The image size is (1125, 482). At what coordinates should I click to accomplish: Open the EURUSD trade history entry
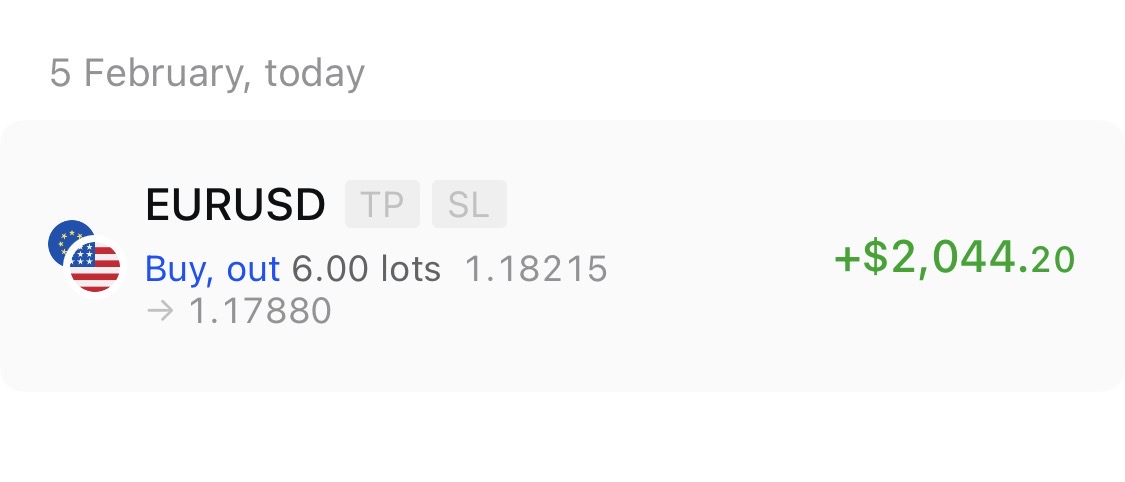562,256
